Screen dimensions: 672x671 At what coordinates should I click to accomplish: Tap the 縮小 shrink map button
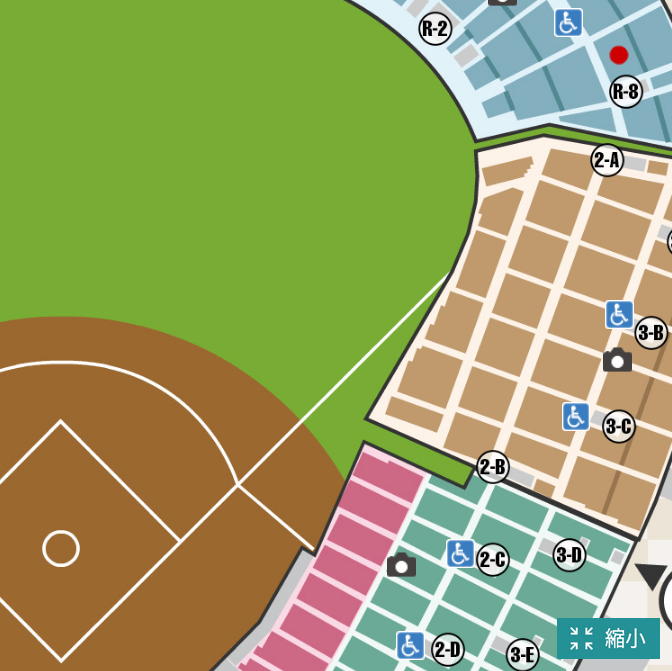click(608, 638)
